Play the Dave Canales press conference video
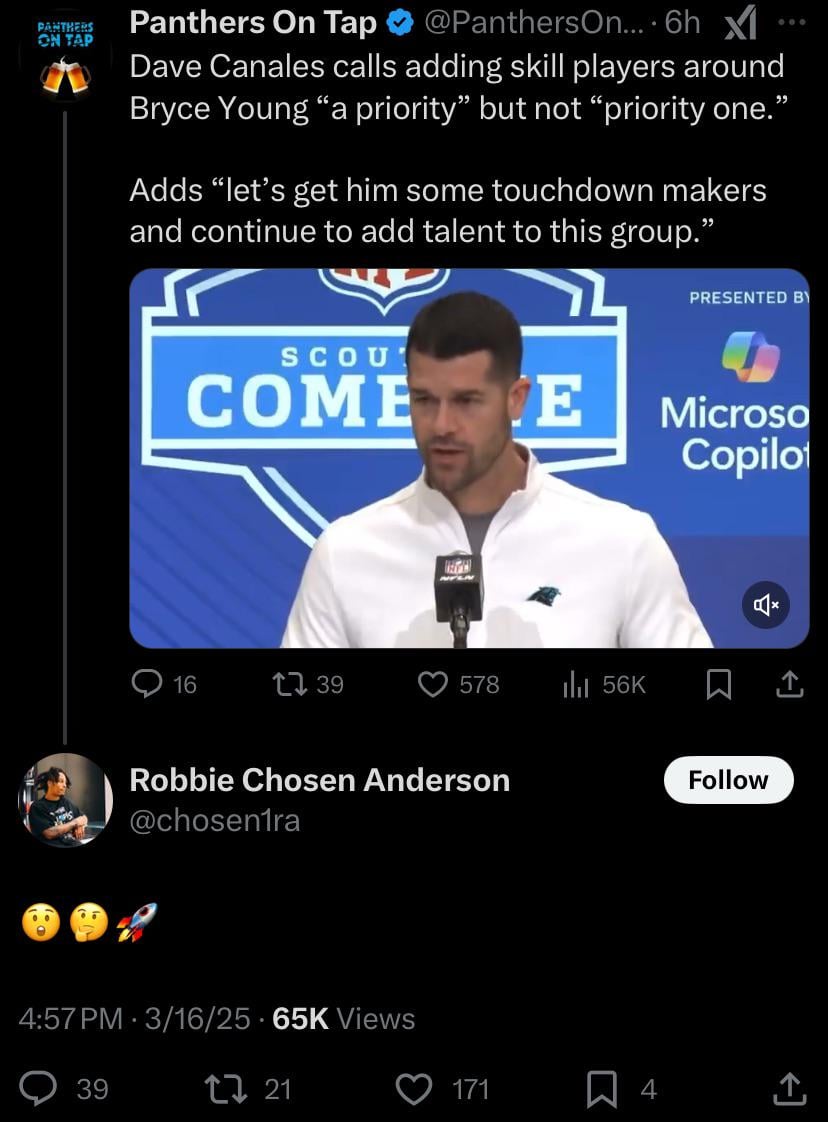This screenshot has width=828, height=1122. coord(469,458)
